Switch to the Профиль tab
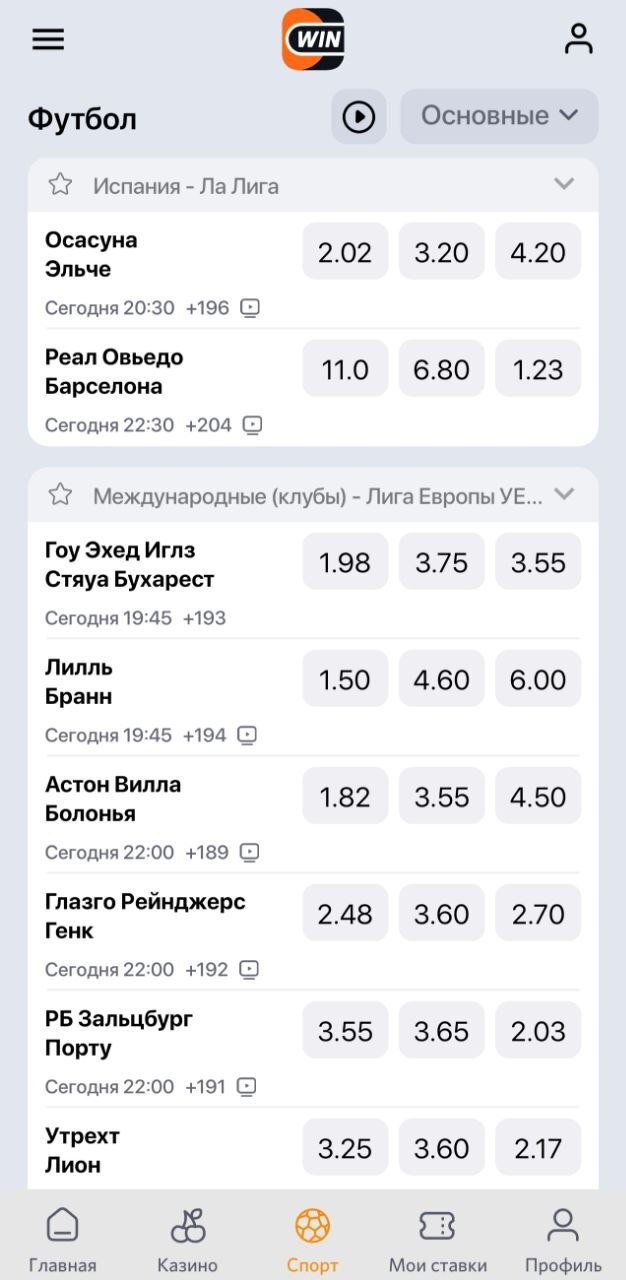Image resolution: width=626 pixels, height=1280 pixels. point(563,1237)
